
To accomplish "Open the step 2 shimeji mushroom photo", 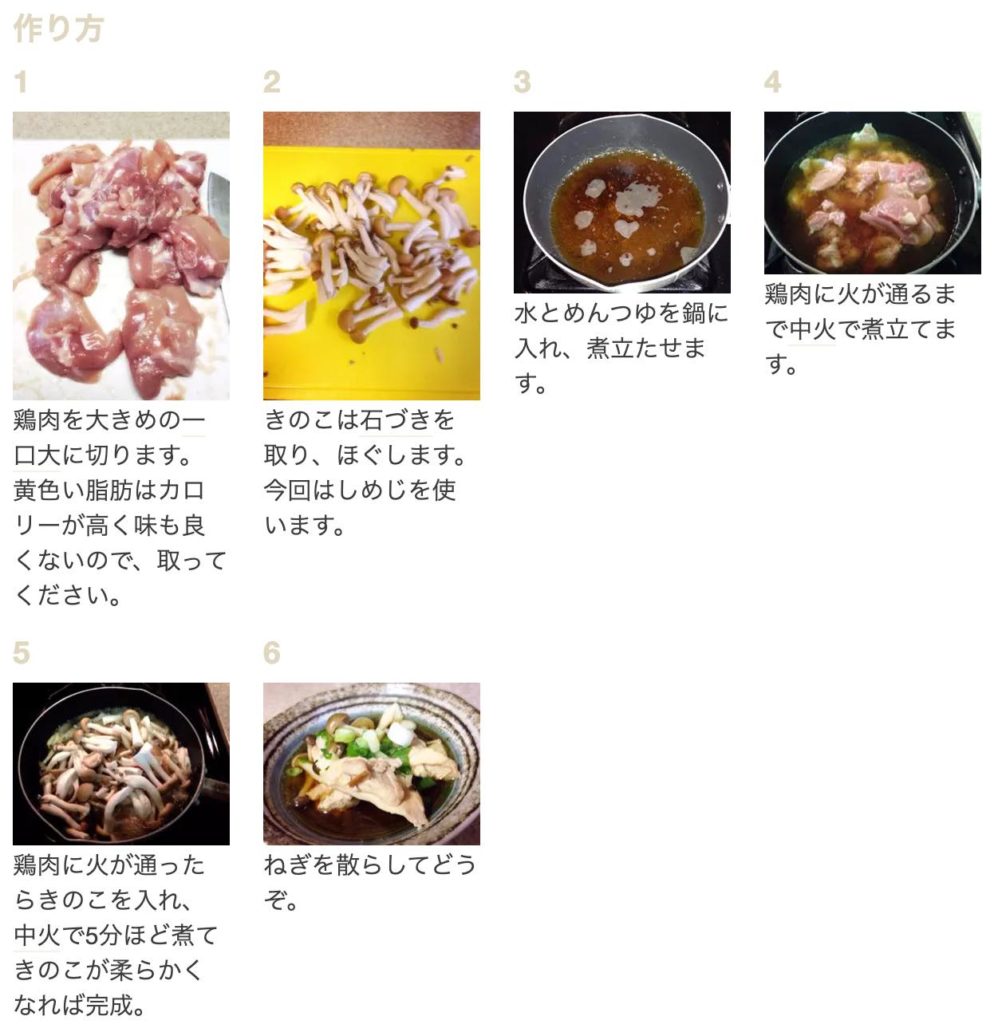I will (371, 255).
